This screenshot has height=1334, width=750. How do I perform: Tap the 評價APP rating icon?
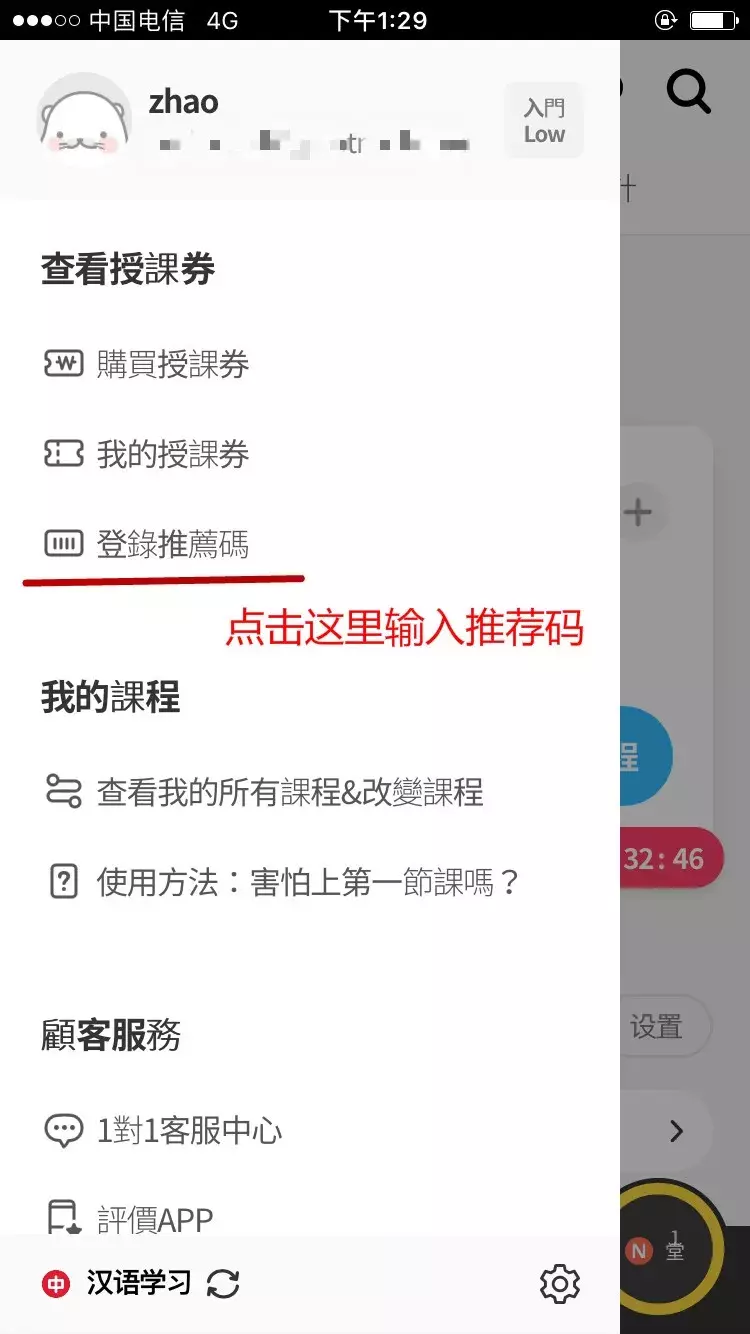click(x=63, y=1216)
